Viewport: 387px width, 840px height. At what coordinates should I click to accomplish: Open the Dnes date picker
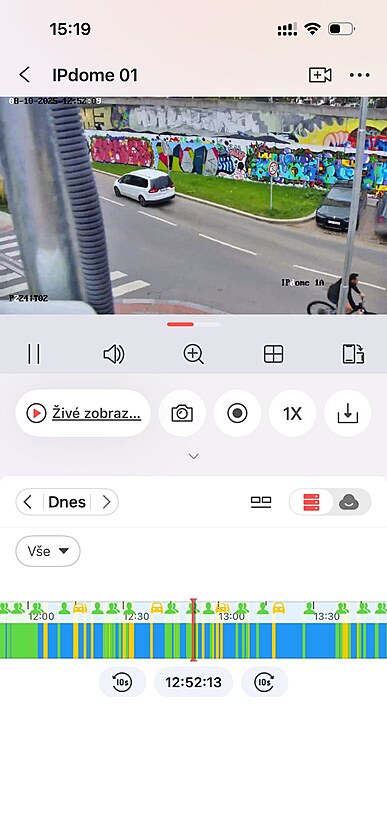pos(67,502)
